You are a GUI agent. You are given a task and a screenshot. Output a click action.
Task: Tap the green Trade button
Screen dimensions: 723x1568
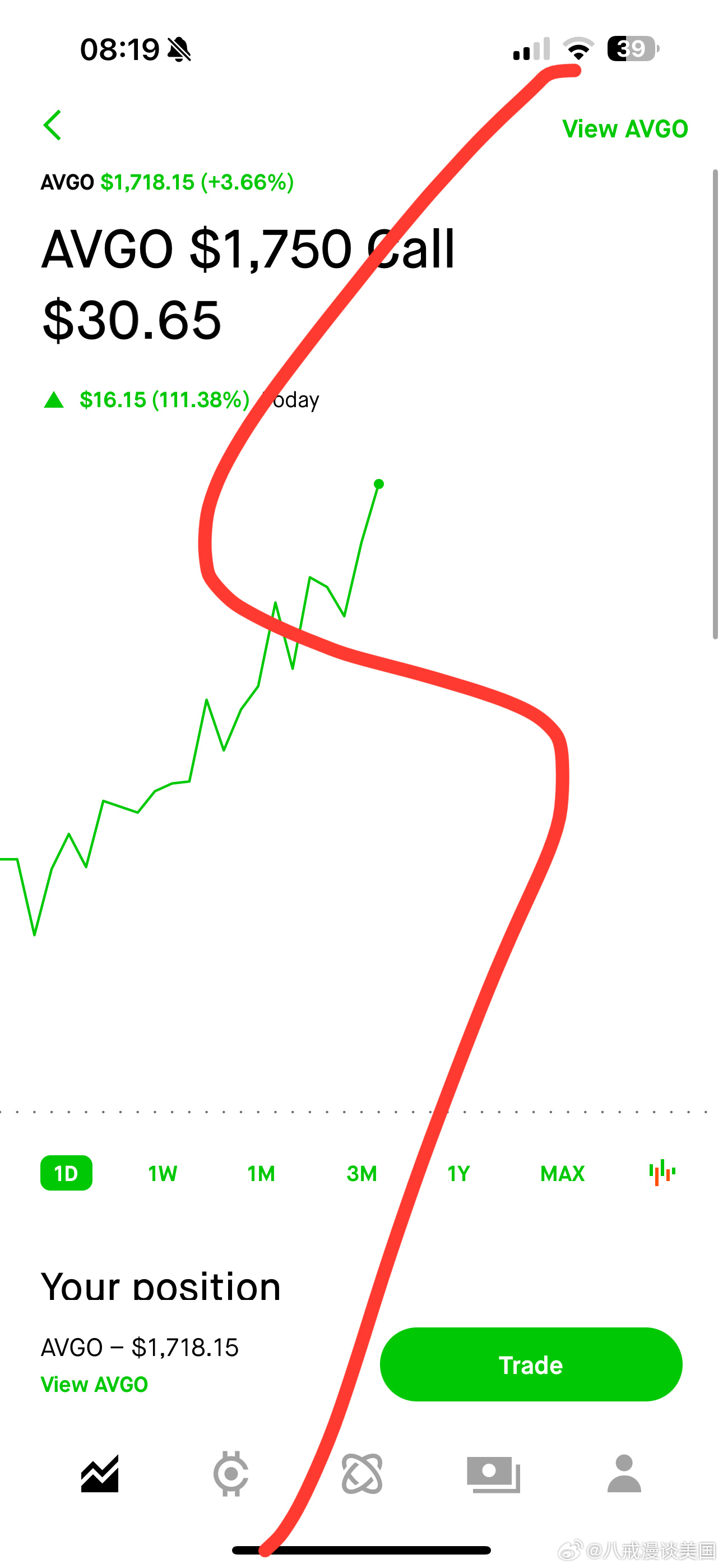531,1364
